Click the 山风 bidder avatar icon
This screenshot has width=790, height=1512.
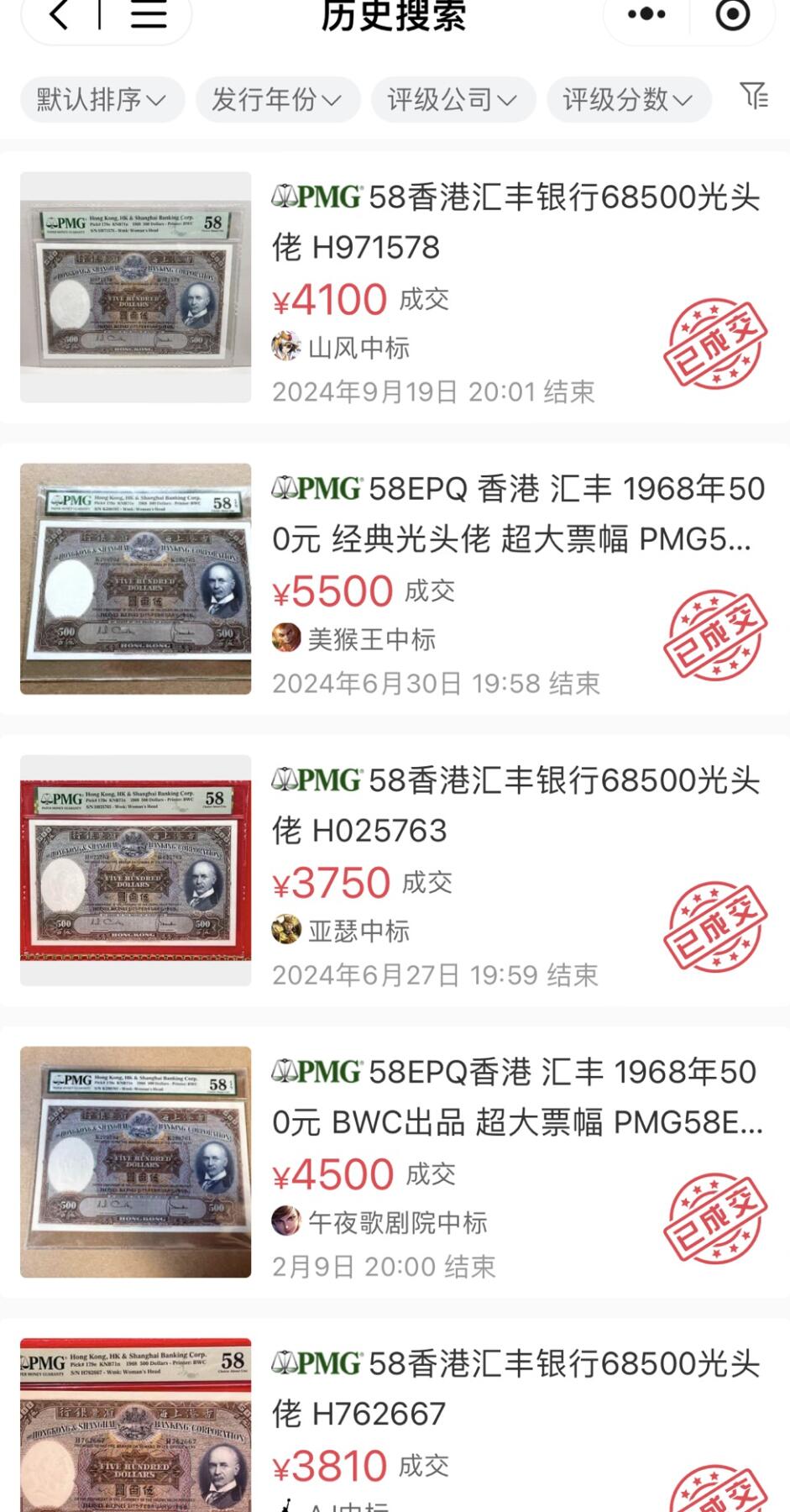(x=288, y=347)
